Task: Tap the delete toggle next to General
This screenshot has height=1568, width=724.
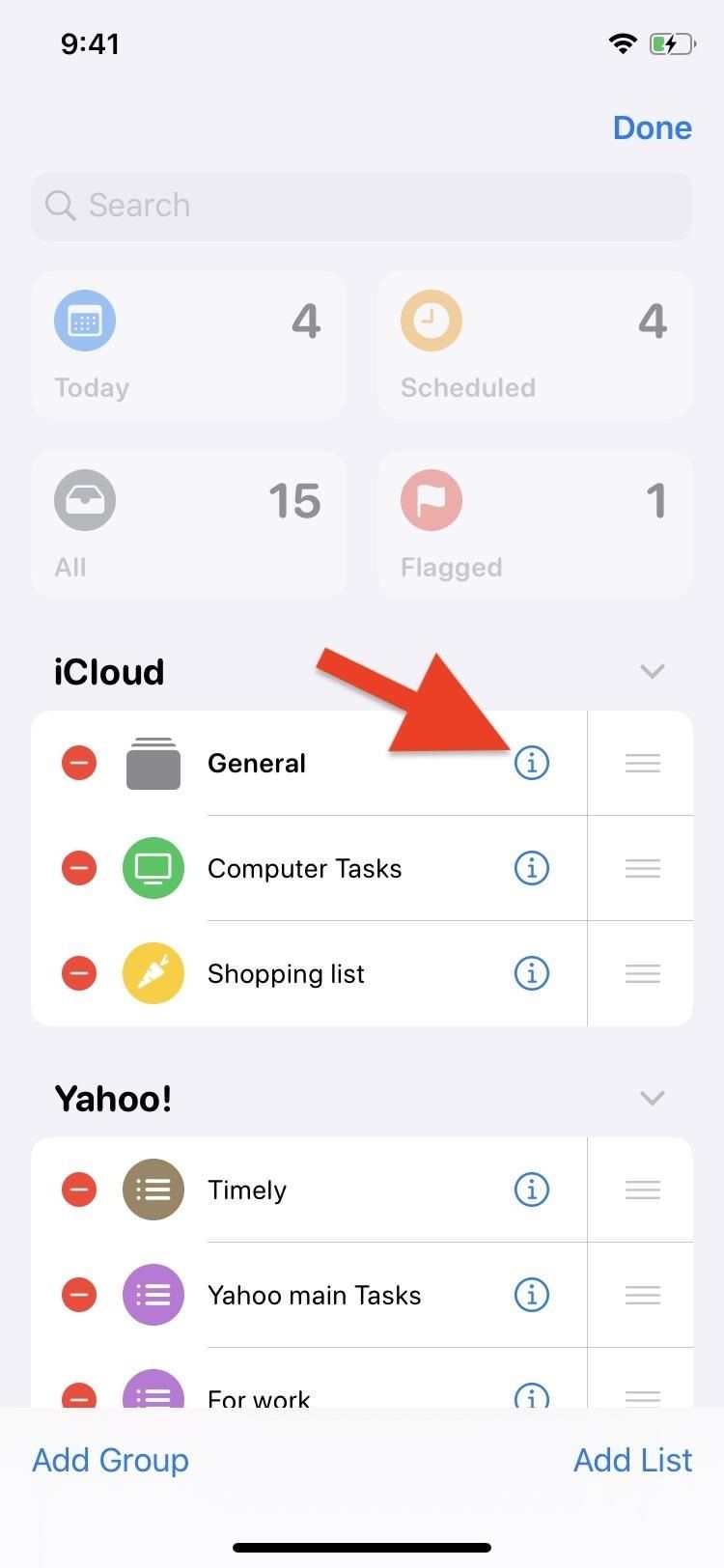Action: pos(79,763)
